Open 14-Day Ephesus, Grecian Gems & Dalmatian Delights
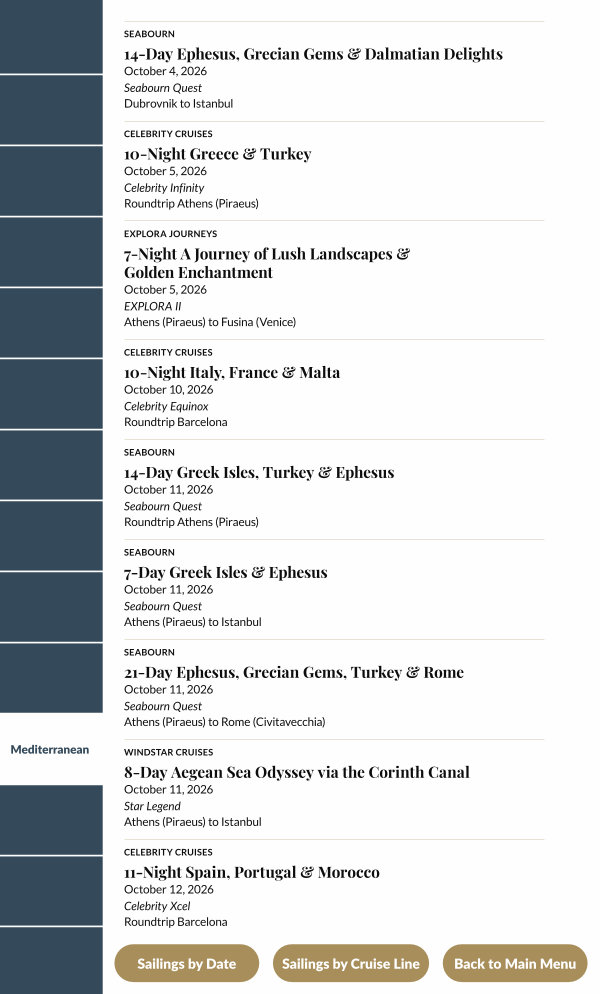This screenshot has height=994, width=600. click(x=313, y=54)
